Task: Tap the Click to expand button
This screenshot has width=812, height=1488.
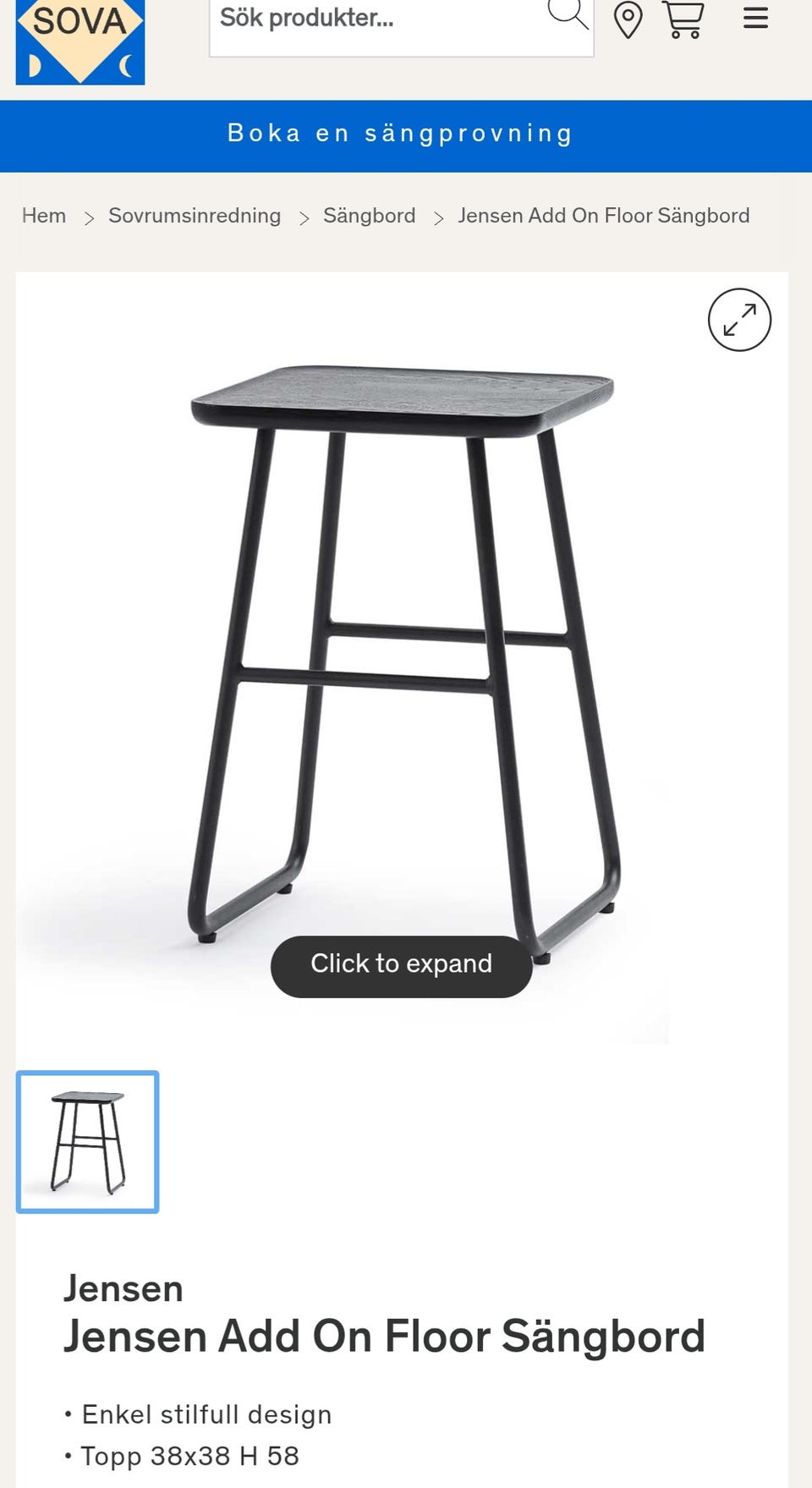Action: [x=401, y=966]
